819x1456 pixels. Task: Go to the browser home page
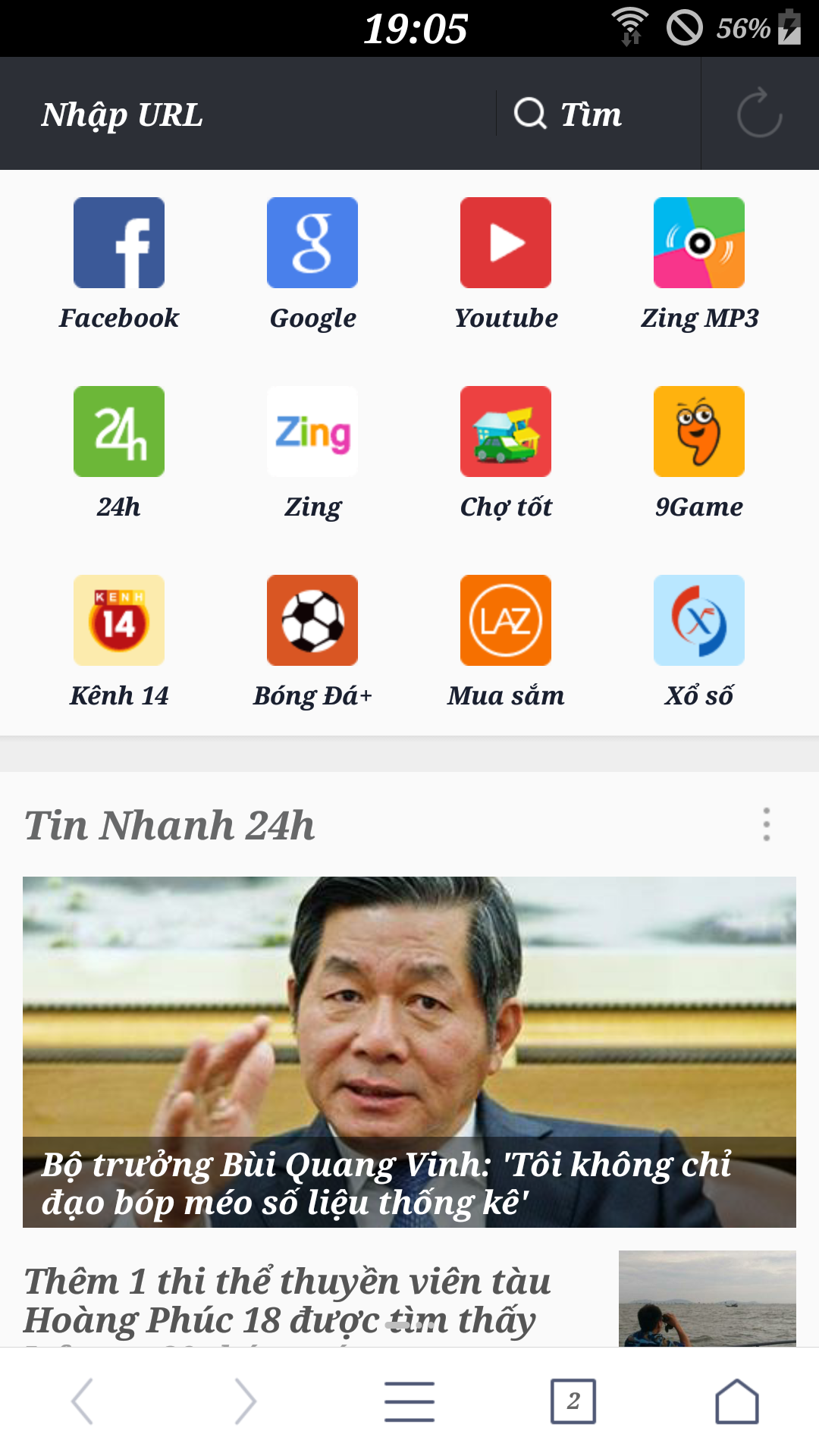[737, 1401]
